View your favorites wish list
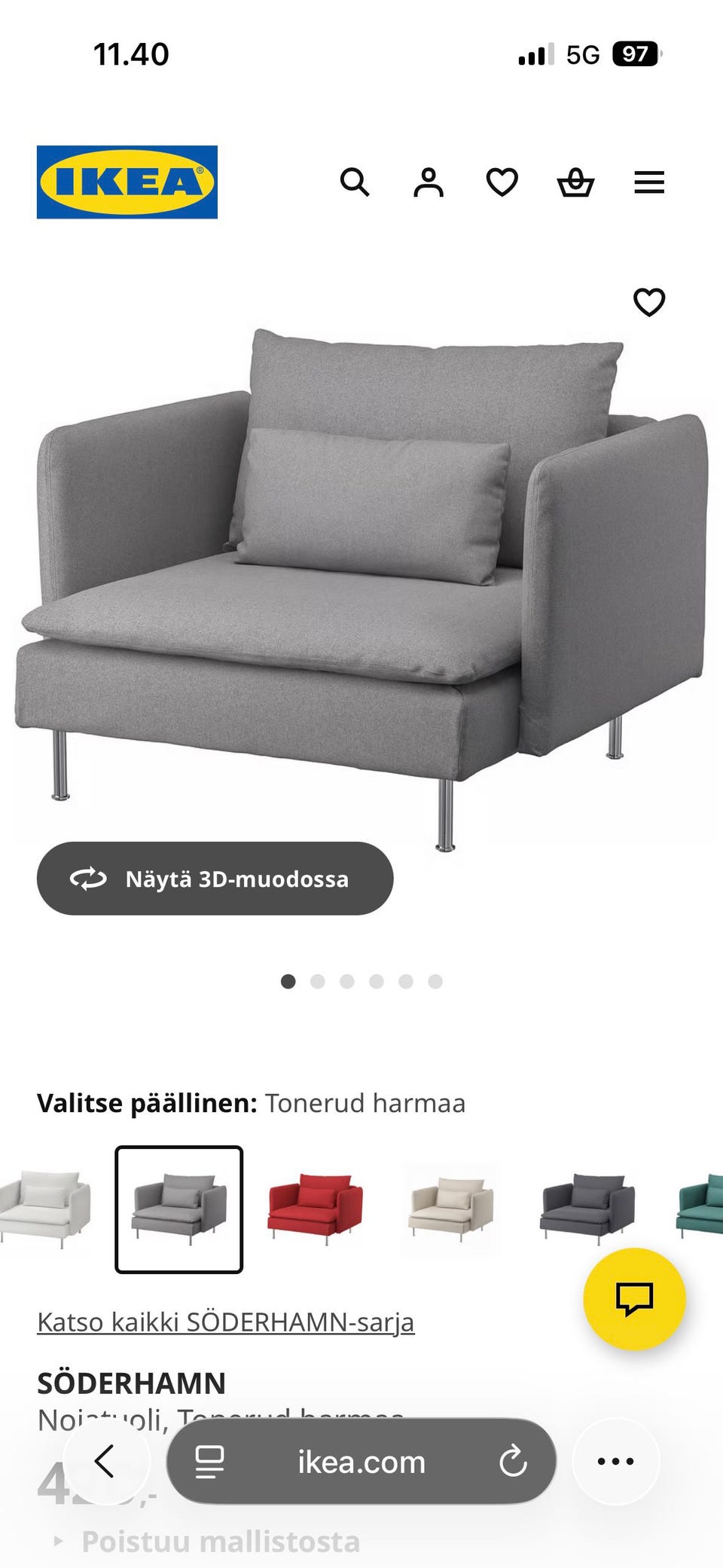This screenshot has height=1568, width=723. (x=501, y=181)
